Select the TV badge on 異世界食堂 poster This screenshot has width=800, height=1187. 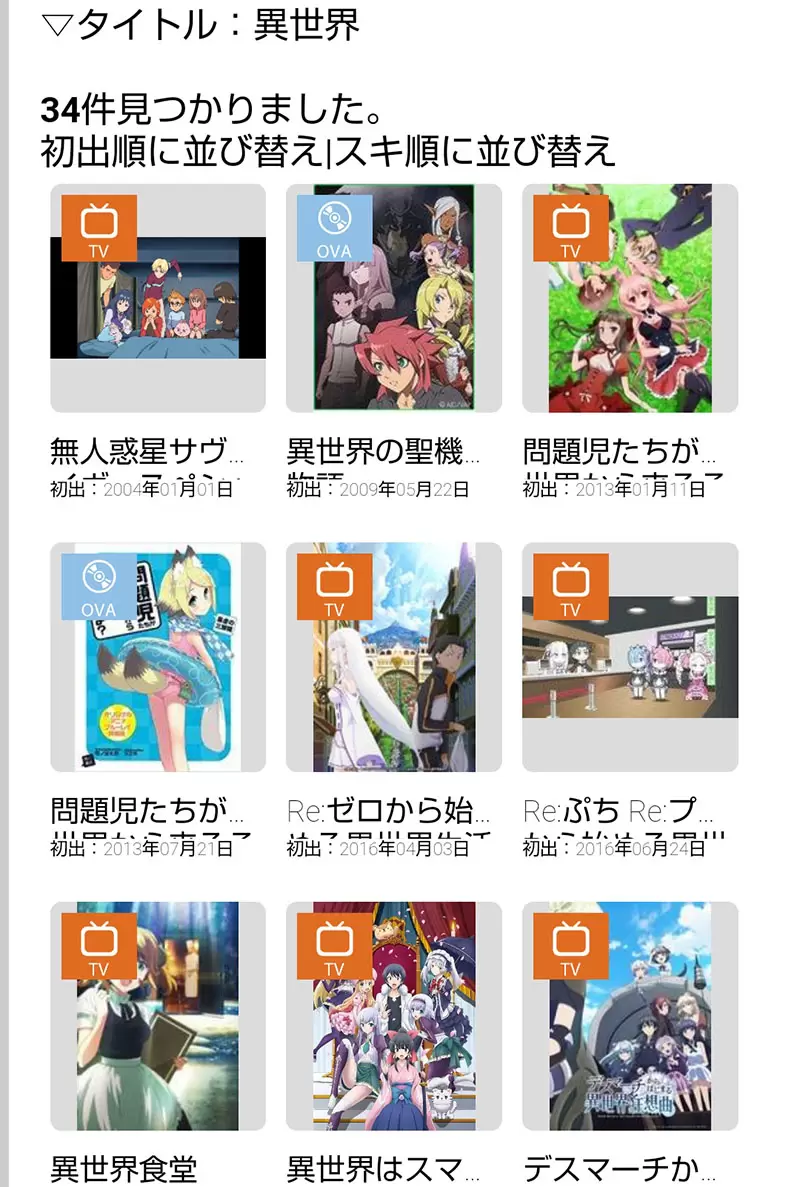(98, 945)
